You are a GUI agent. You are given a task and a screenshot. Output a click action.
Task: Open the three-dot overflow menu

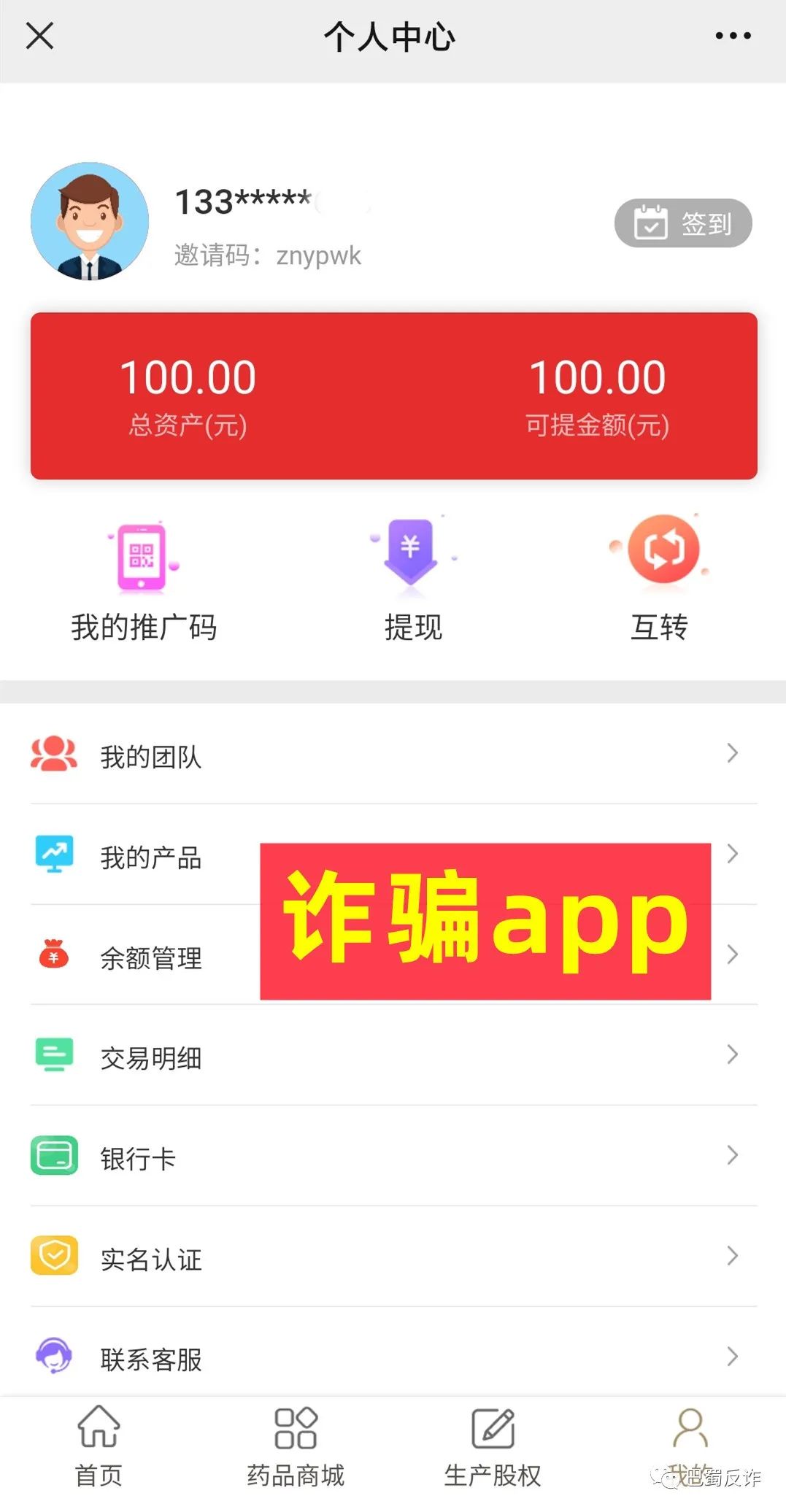(x=732, y=36)
